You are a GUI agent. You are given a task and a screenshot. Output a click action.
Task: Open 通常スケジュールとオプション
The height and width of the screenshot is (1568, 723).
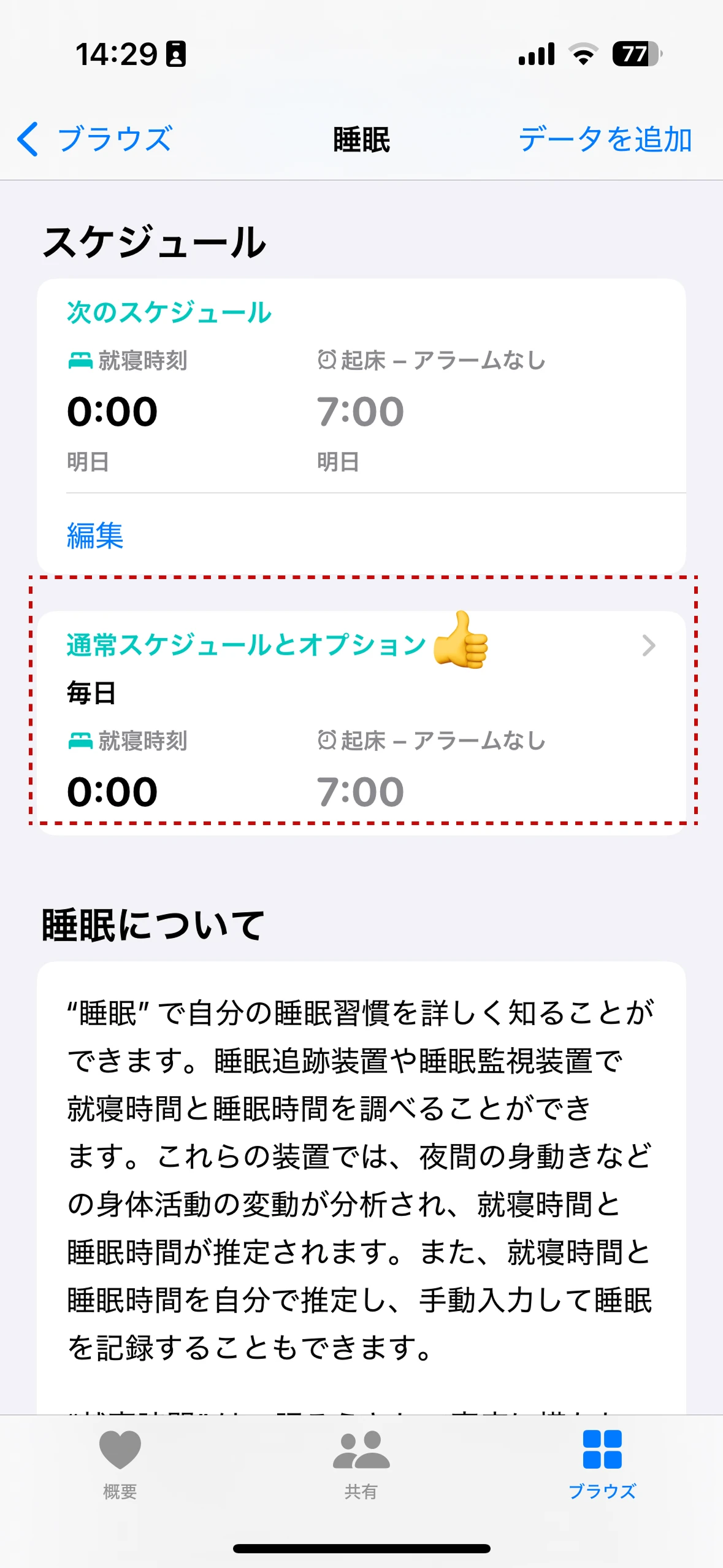click(361, 647)
